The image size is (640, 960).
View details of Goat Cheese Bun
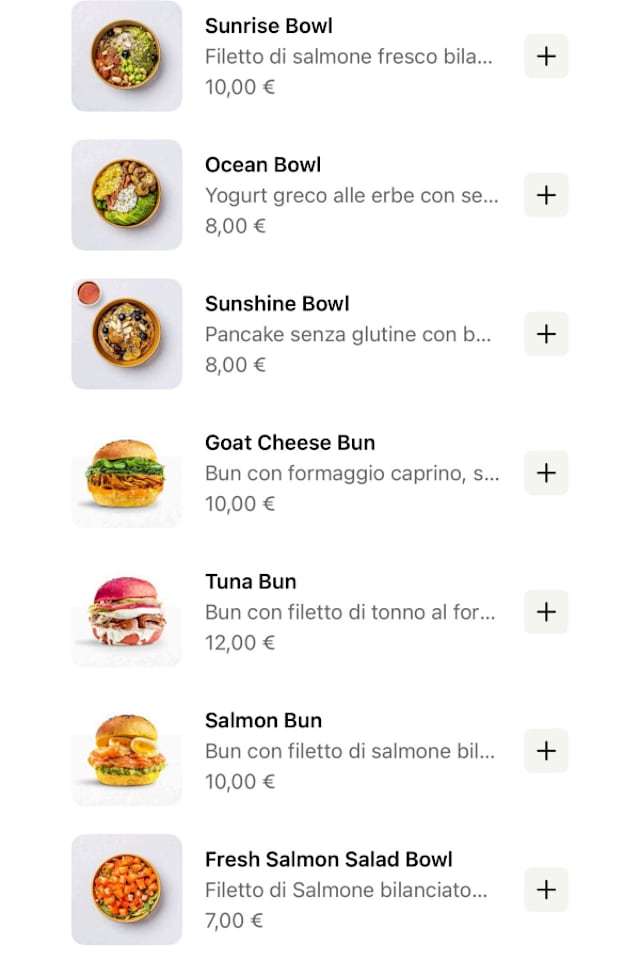click(290, 443)
